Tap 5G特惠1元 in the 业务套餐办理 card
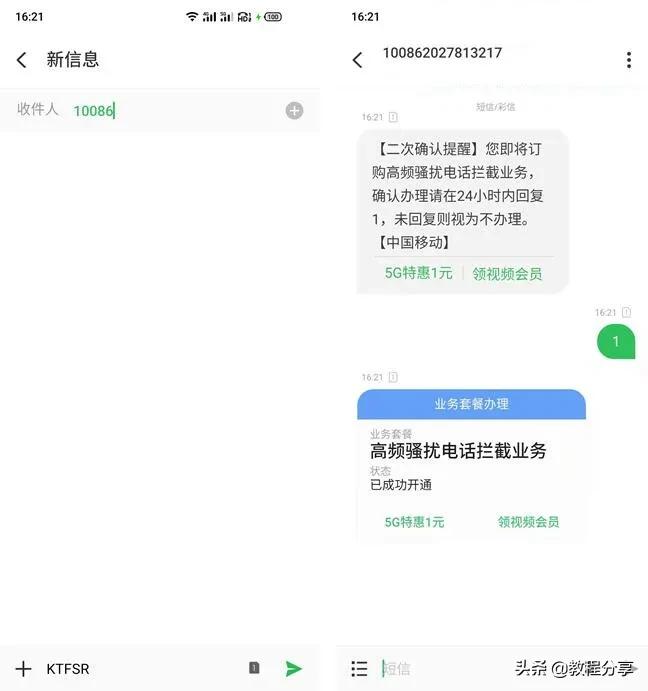This screenshot has width=648, height=691. (414, 522)
